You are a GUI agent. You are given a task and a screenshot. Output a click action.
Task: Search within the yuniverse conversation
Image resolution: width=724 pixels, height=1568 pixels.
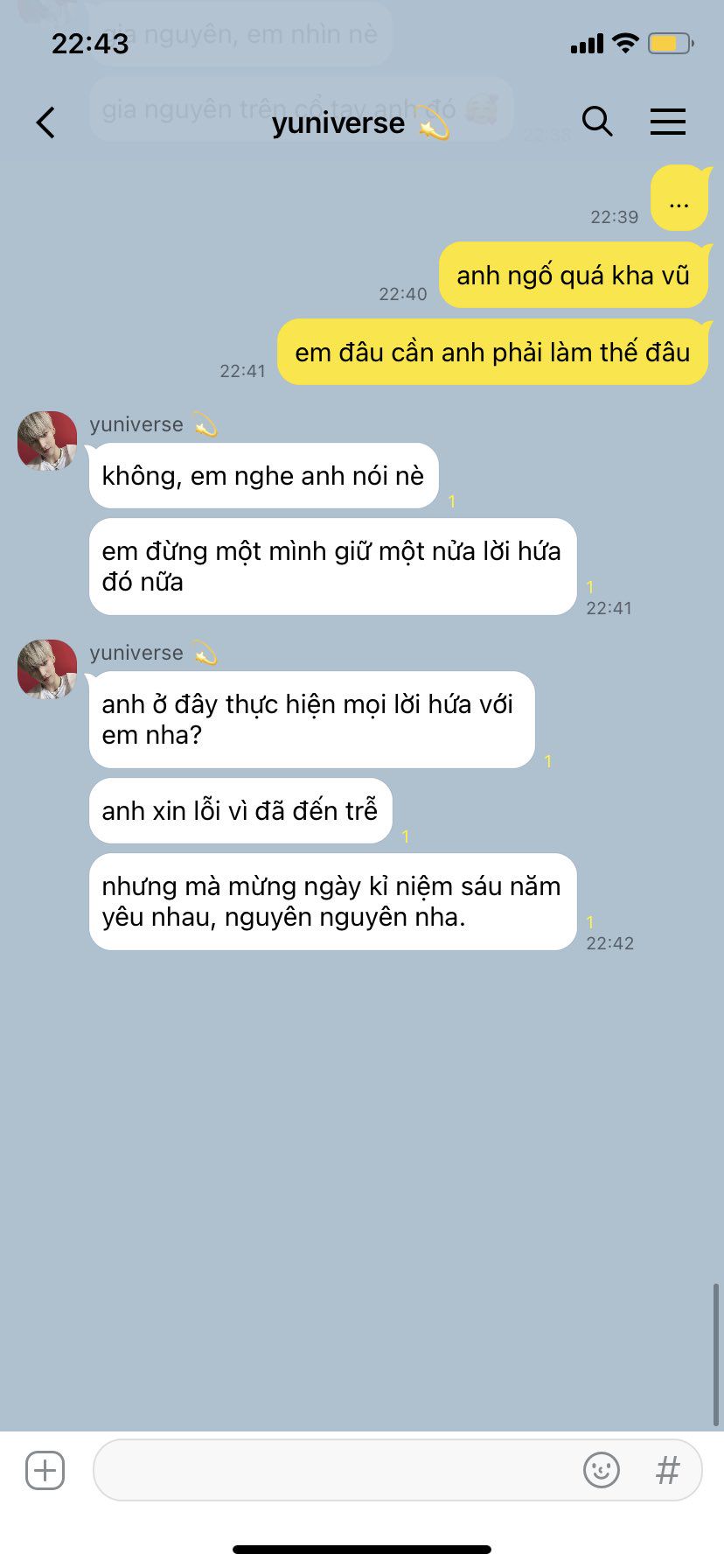(597, 122)
